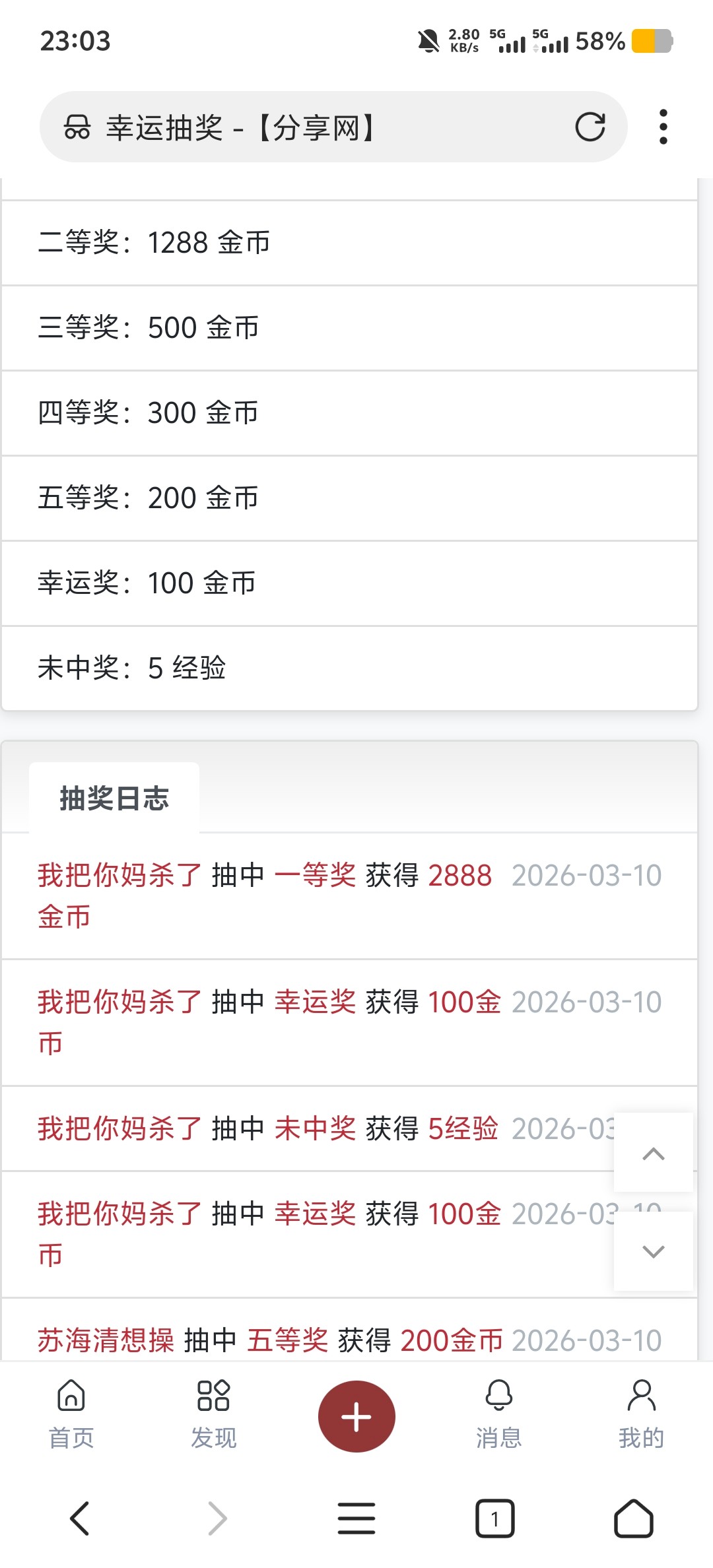Tap the address bar showing 幸运抽奖
This screenshot has height=1568, width=713.
pos(317,127)
